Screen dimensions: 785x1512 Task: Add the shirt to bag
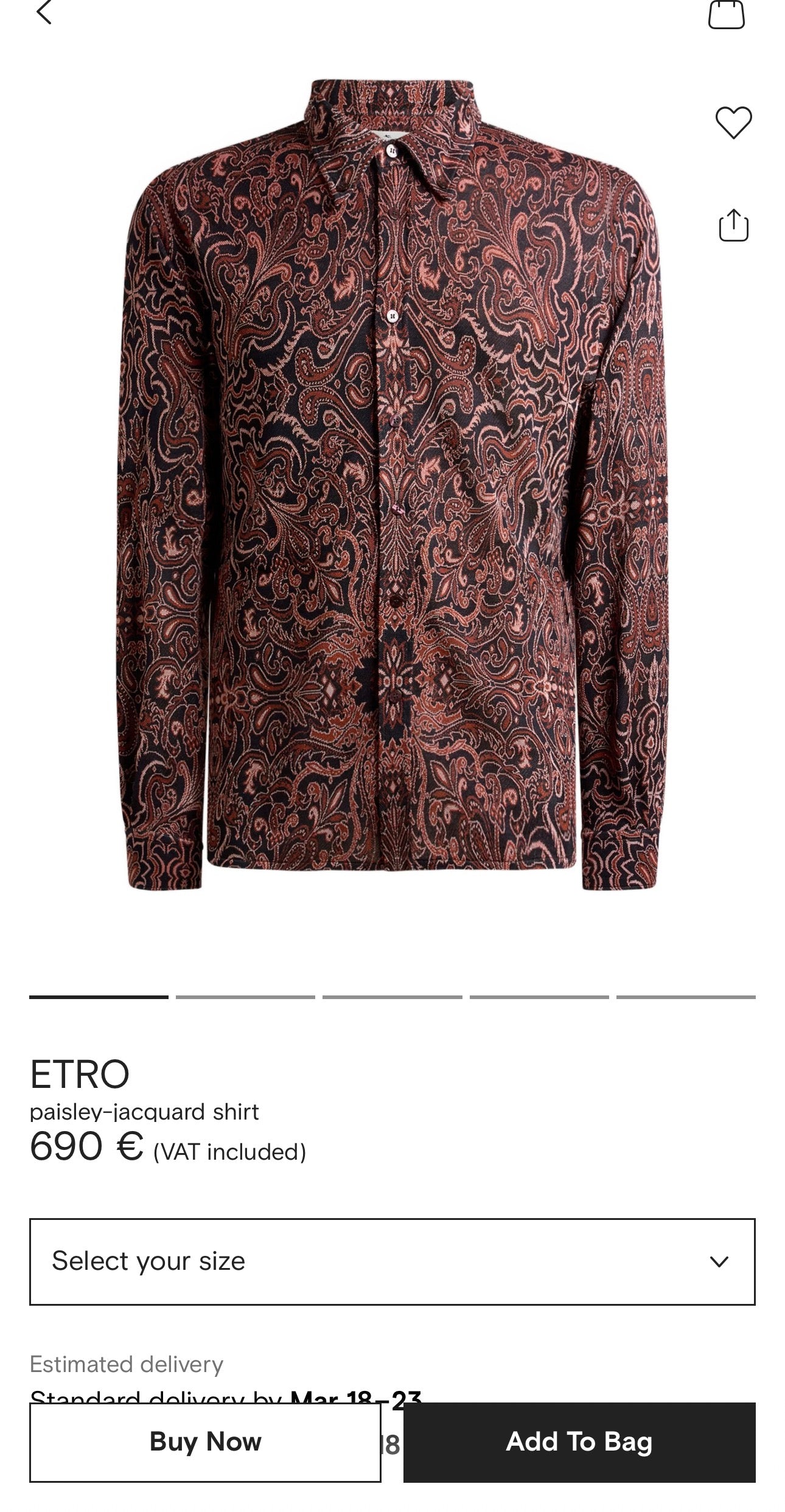[579, 1442]
